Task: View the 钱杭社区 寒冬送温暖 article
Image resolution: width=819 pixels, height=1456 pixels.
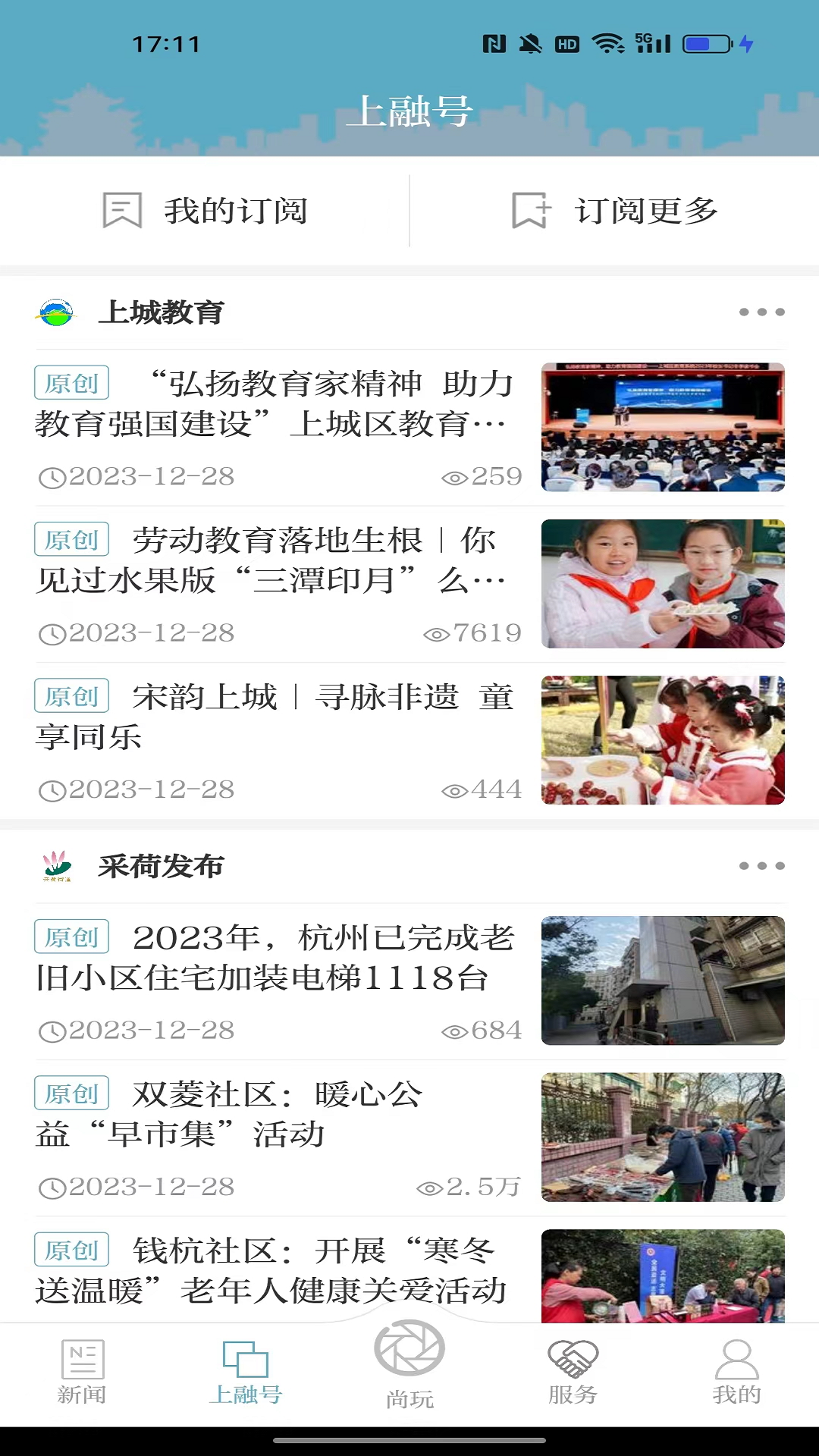Action: tap(275, 1271)
